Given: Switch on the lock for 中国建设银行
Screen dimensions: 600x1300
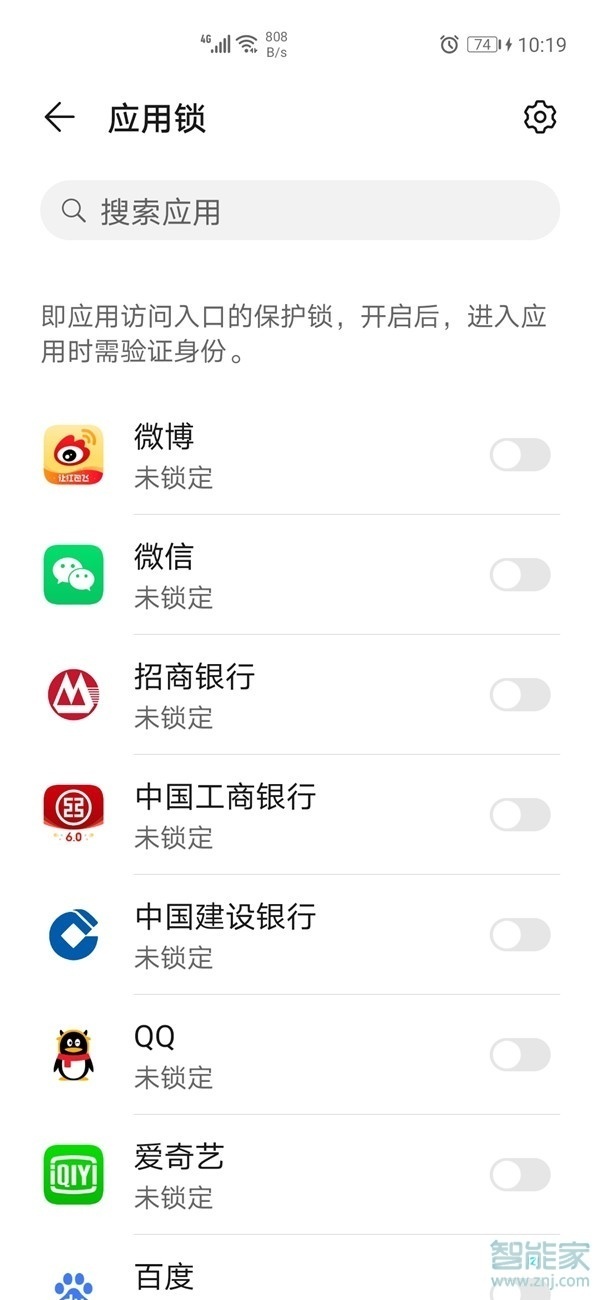Looking at the screenshot, I should pyautogui.click(x=520, y=935).
